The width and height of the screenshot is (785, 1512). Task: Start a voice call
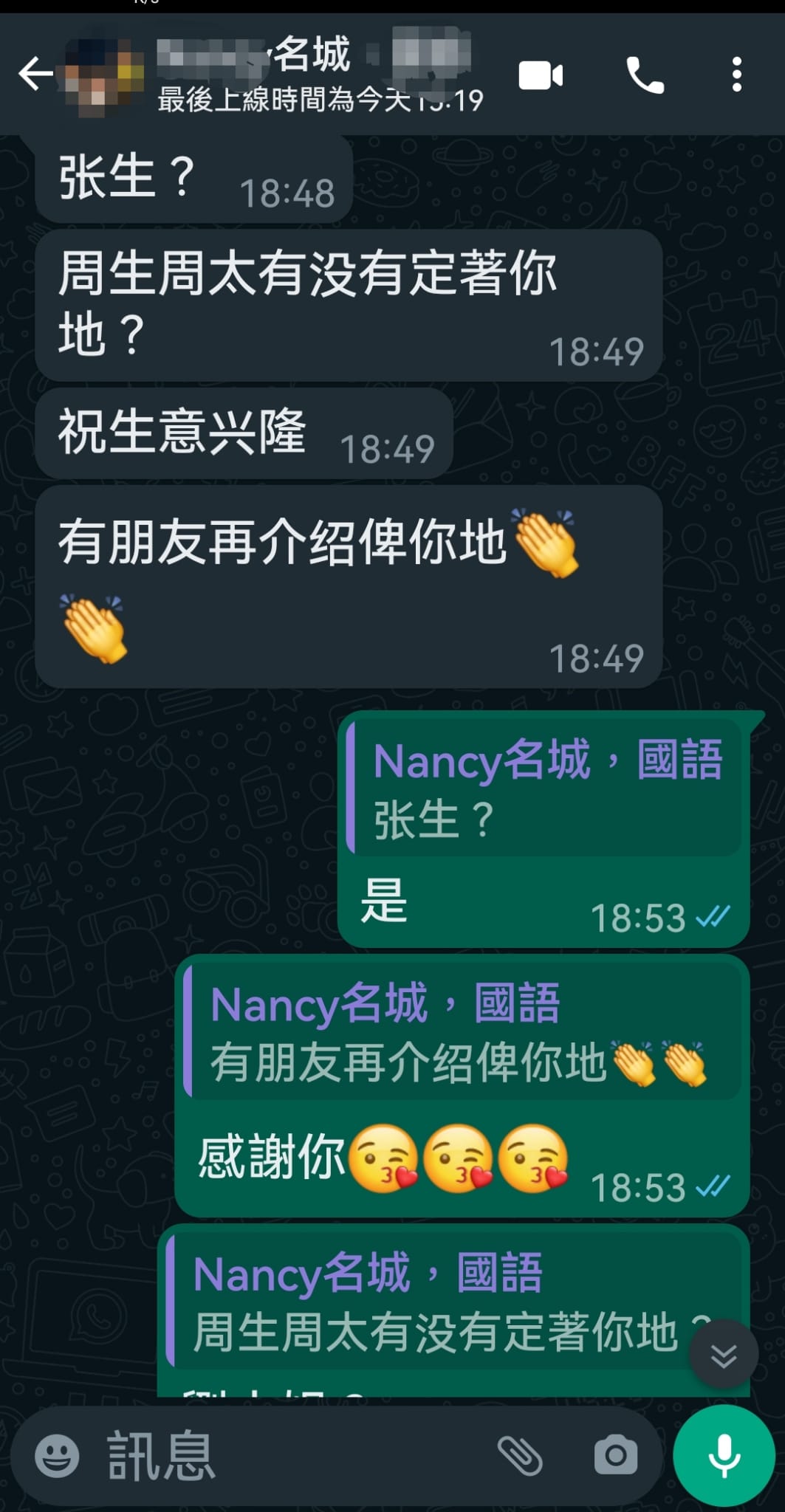click(x=645, y=75)
